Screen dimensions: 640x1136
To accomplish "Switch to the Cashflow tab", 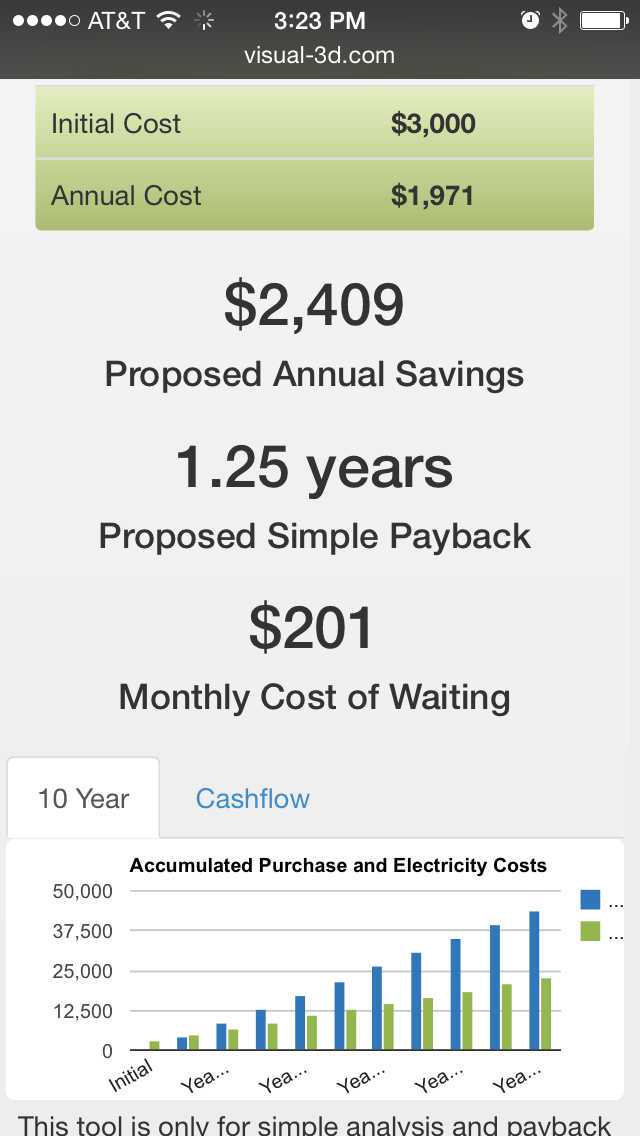I will click(252, 798).
